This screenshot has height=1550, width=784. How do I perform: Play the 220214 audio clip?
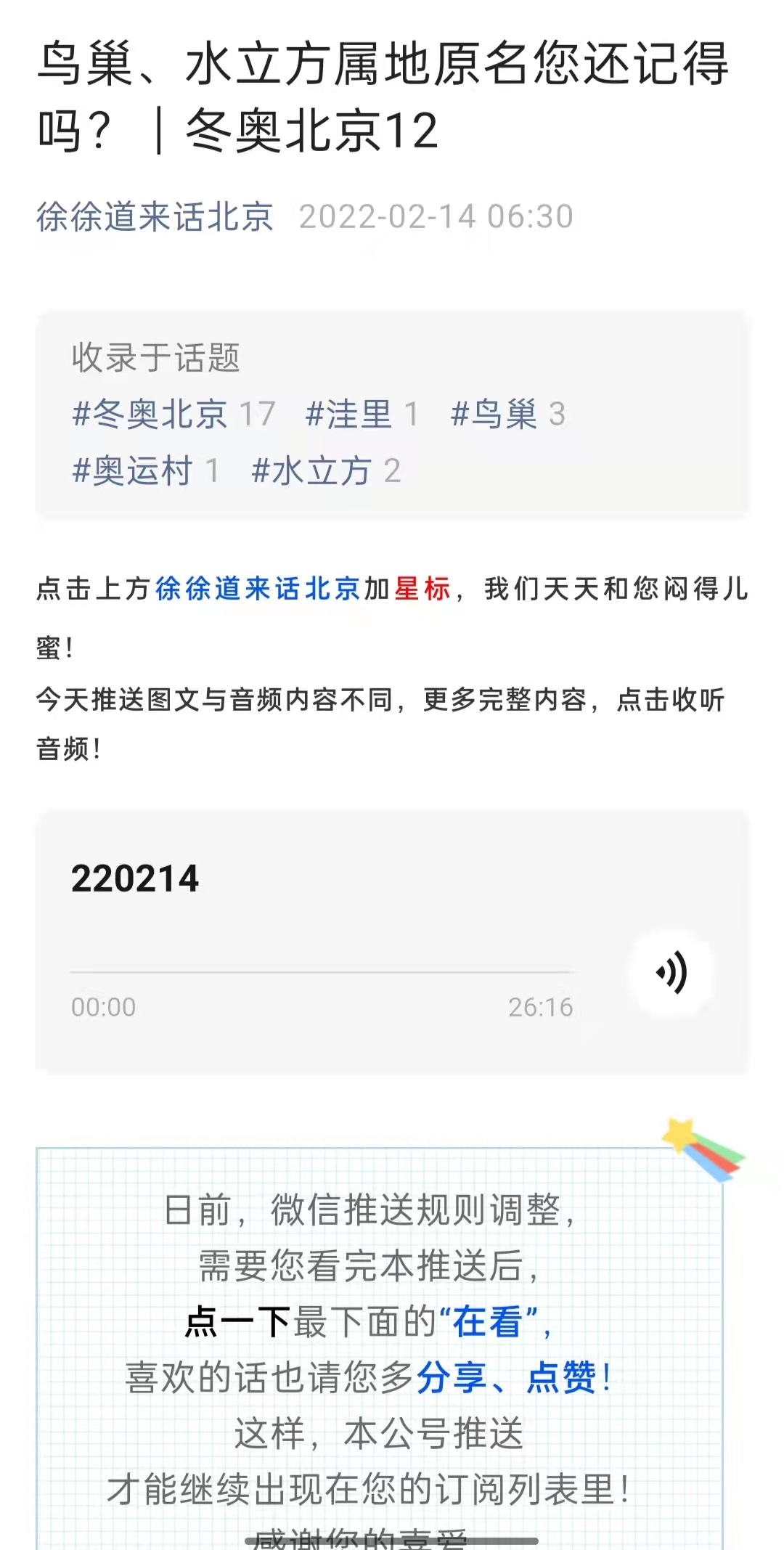click(x=671, y=972)
